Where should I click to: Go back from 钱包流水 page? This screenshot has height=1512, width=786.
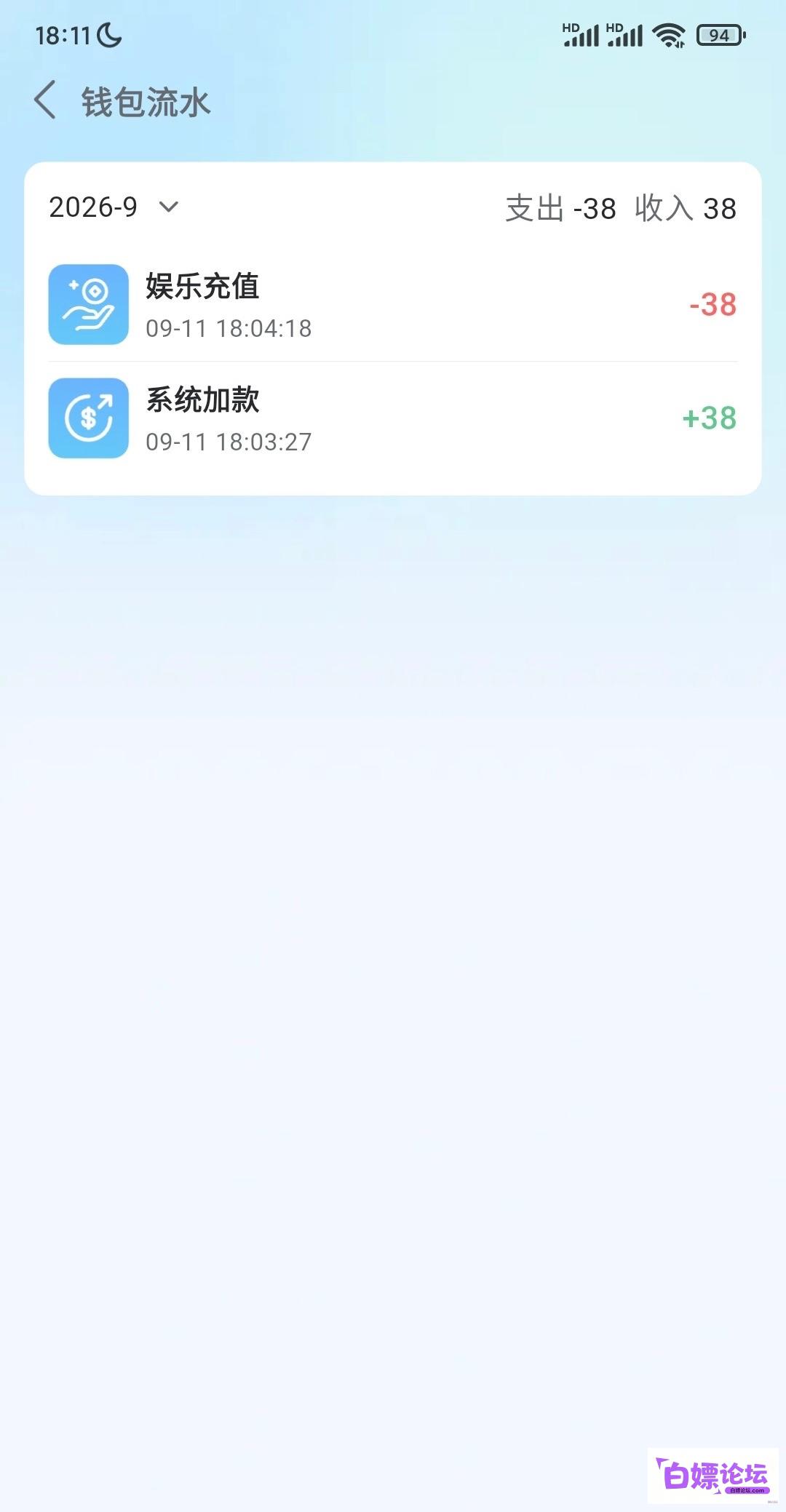(45, 100)
